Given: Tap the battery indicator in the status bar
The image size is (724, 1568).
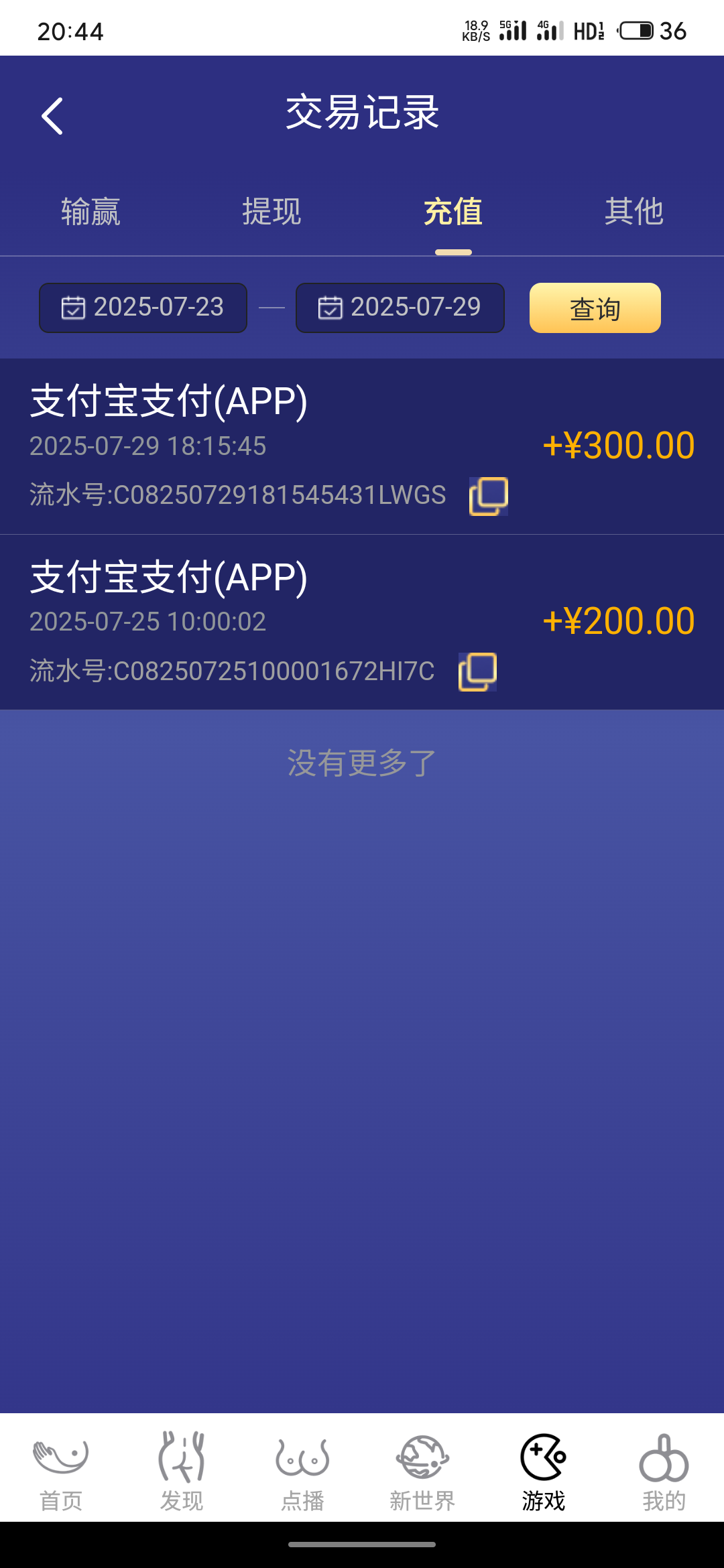Looking at the screenshot, I should (638, 30).
